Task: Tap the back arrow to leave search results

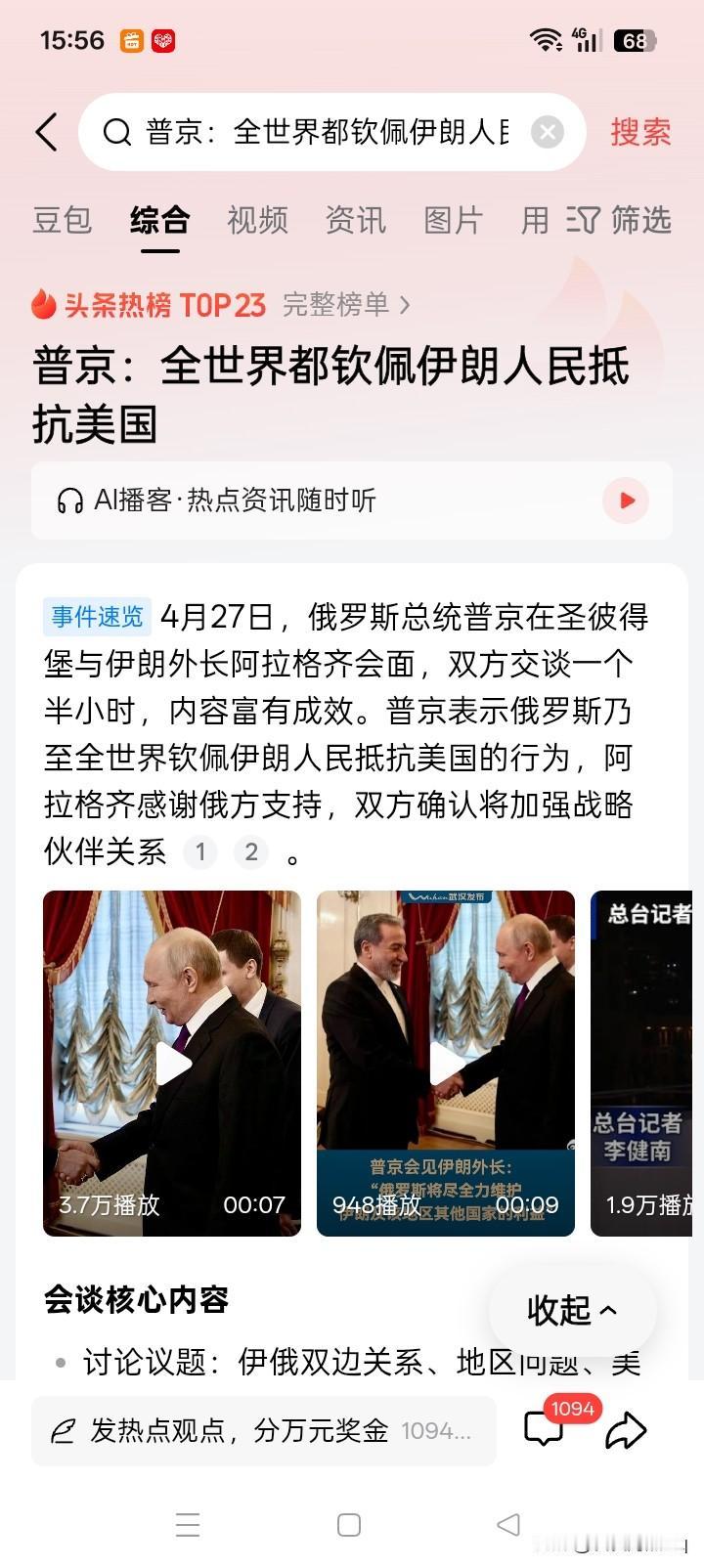Action: coord(46,132)
